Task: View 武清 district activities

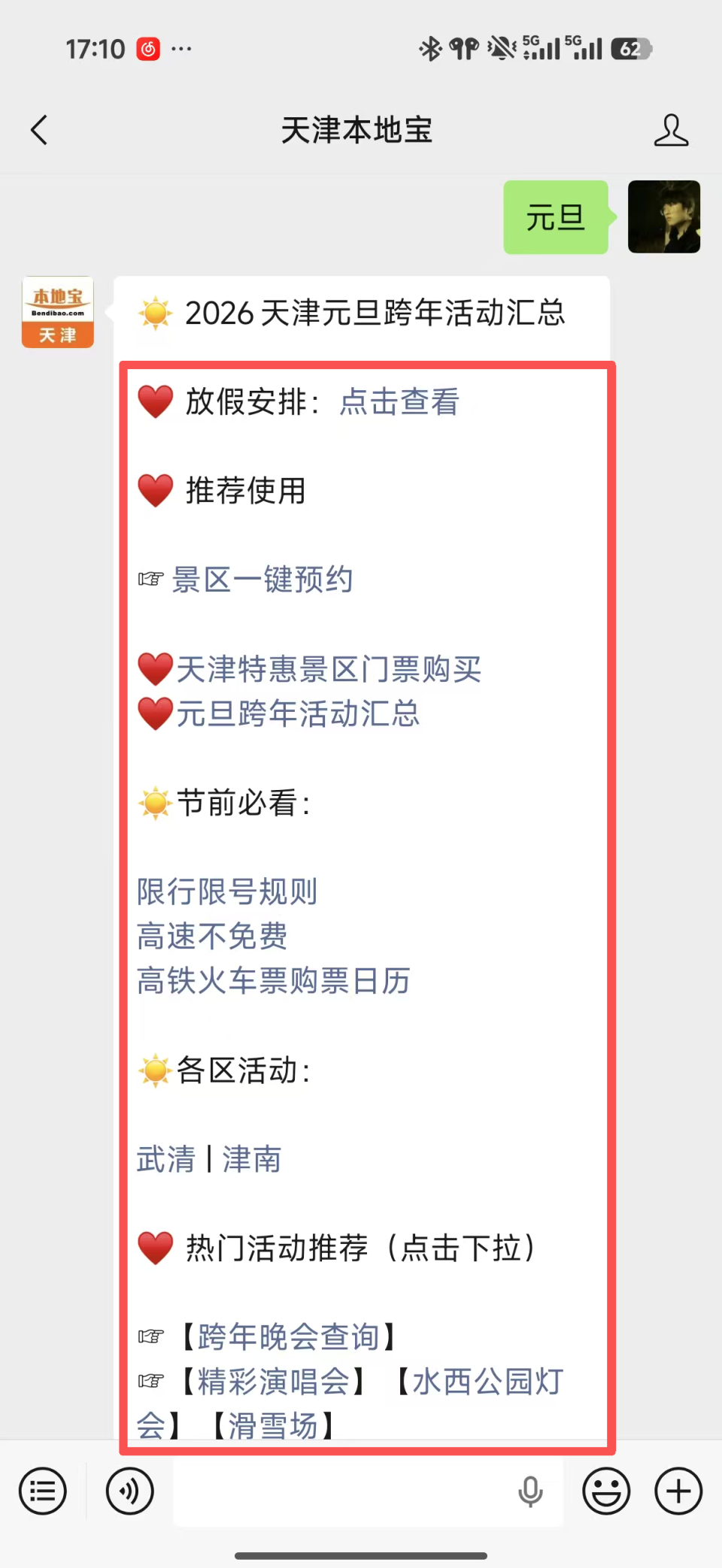Action: [x=165, y=1160]
